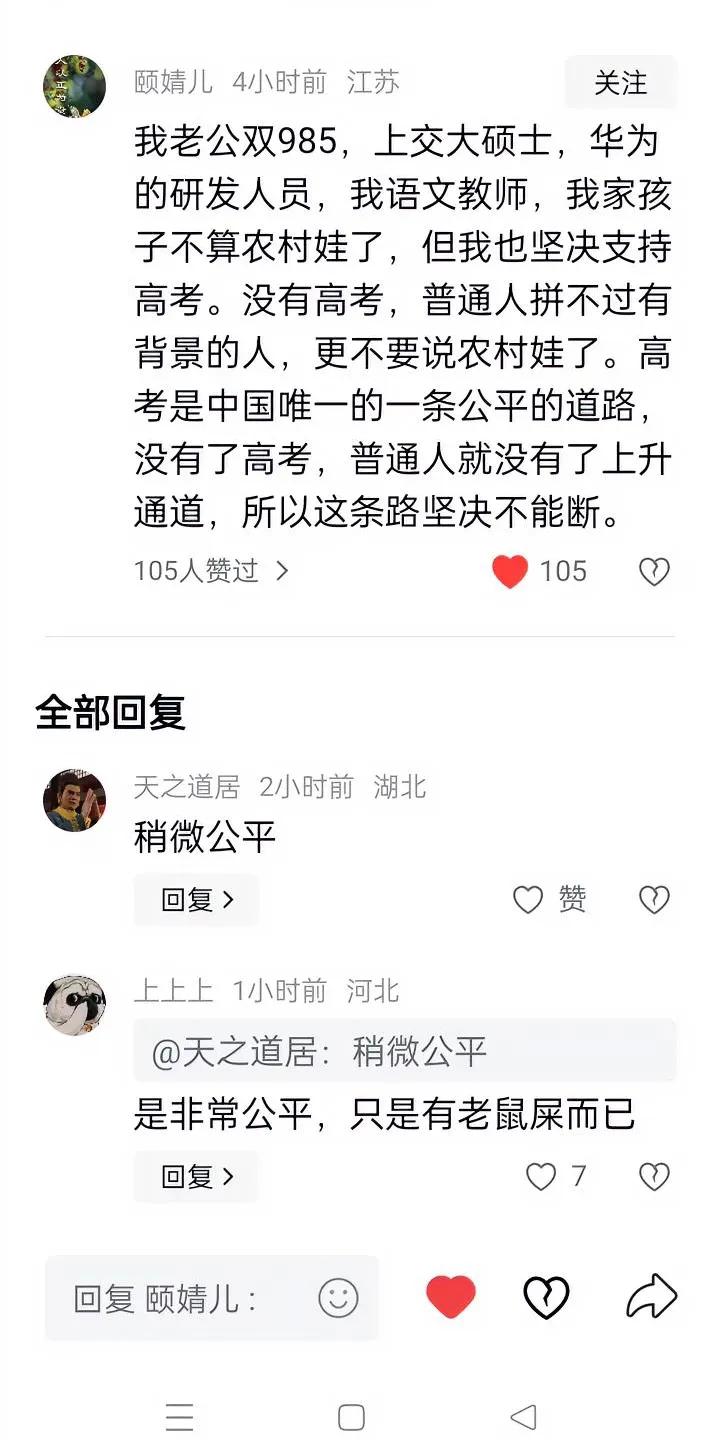This screenshot has width=720, height=1440.
Task: Like 天之道居's reply with the heart icon
Action: (527, 899)
